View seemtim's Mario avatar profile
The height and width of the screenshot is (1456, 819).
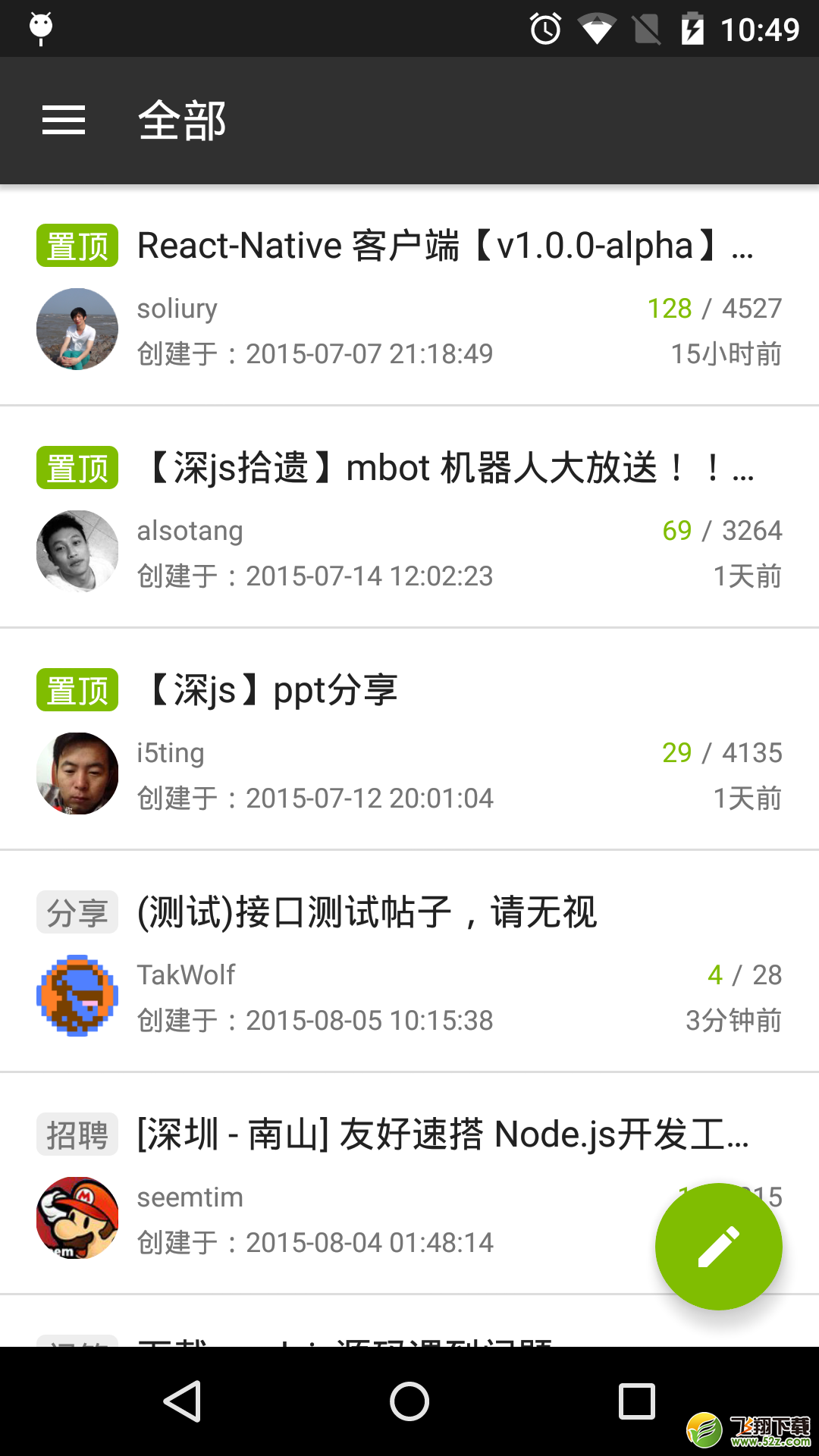pos(77,1218)
